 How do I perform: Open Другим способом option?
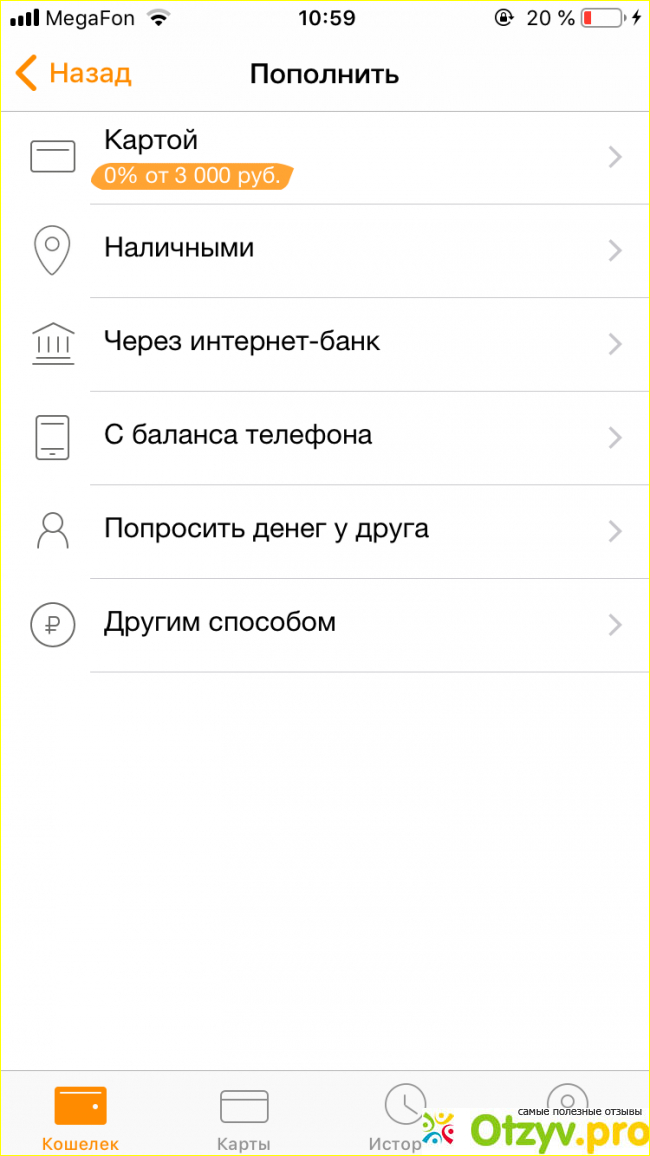tap(325, 624)
